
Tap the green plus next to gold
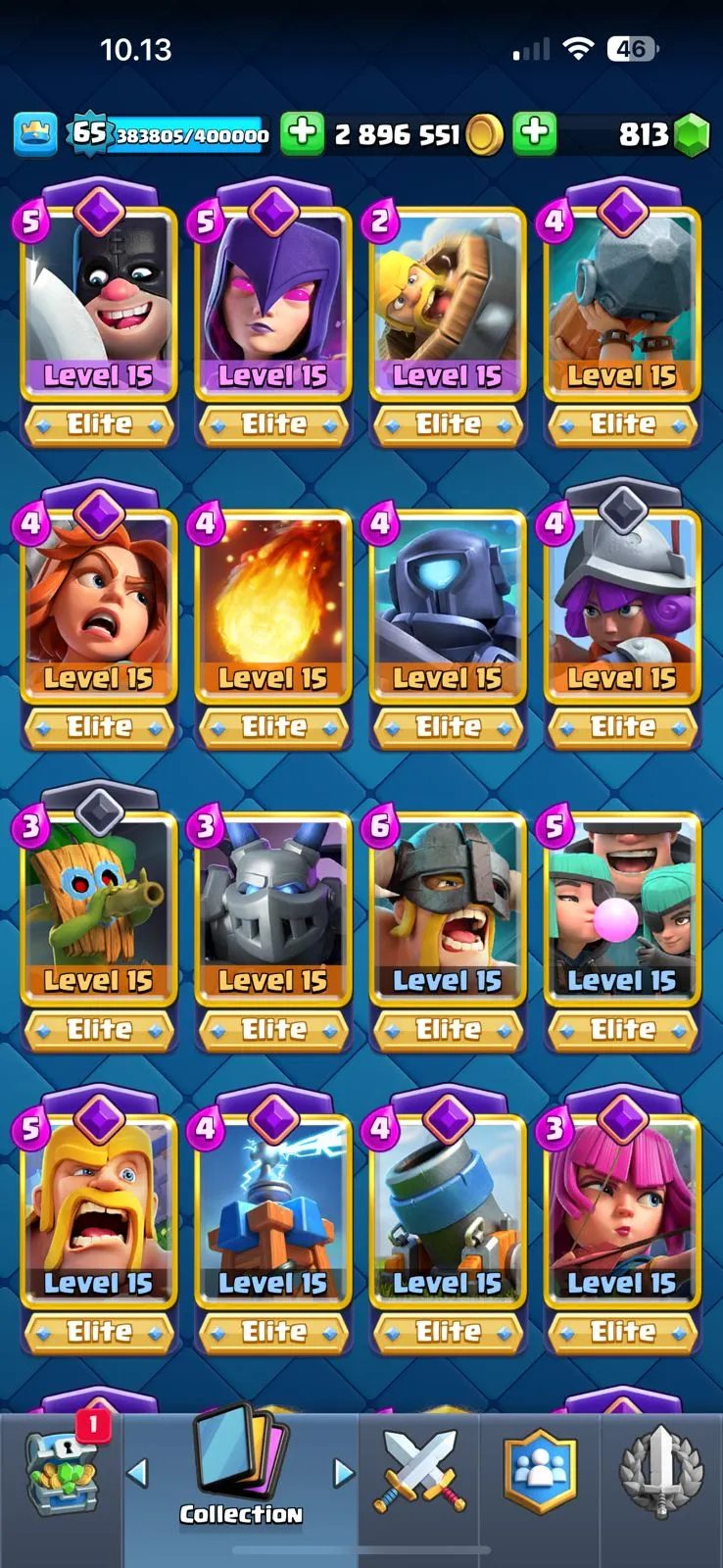coord(303,134)
